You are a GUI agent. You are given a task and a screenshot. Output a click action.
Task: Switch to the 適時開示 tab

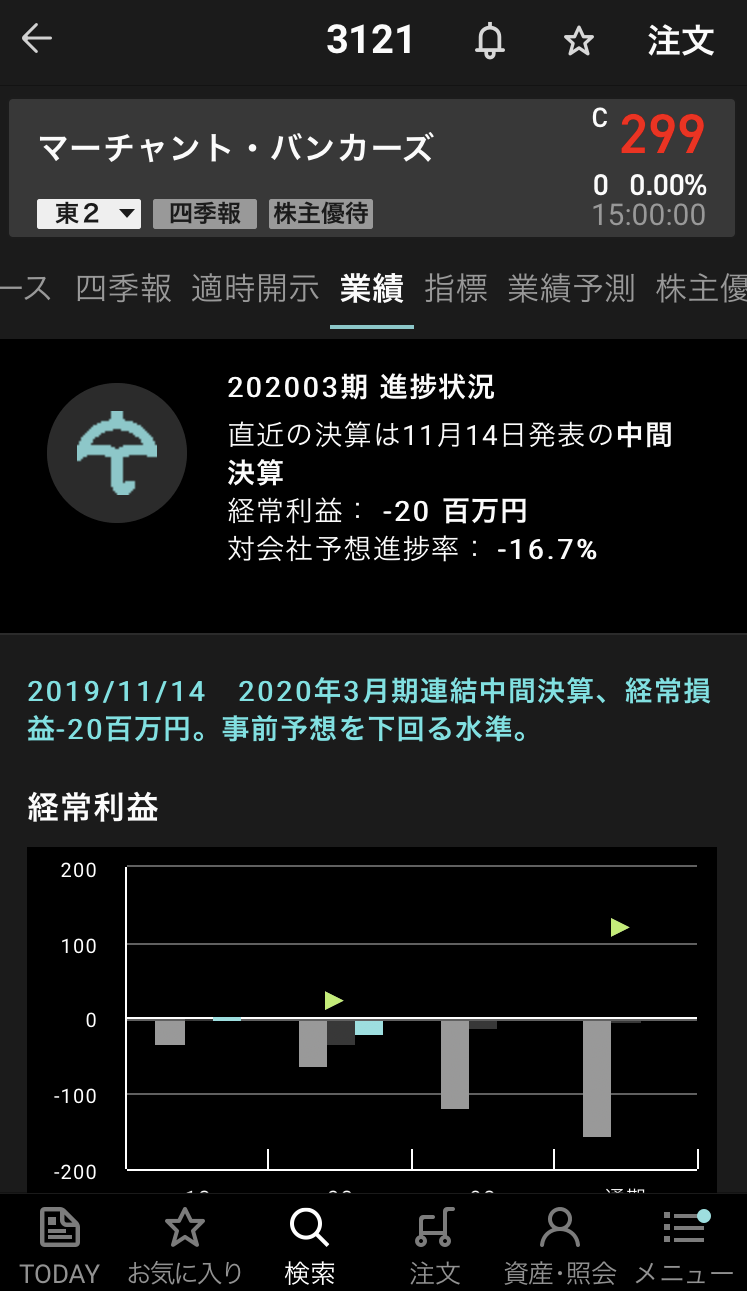255,289
